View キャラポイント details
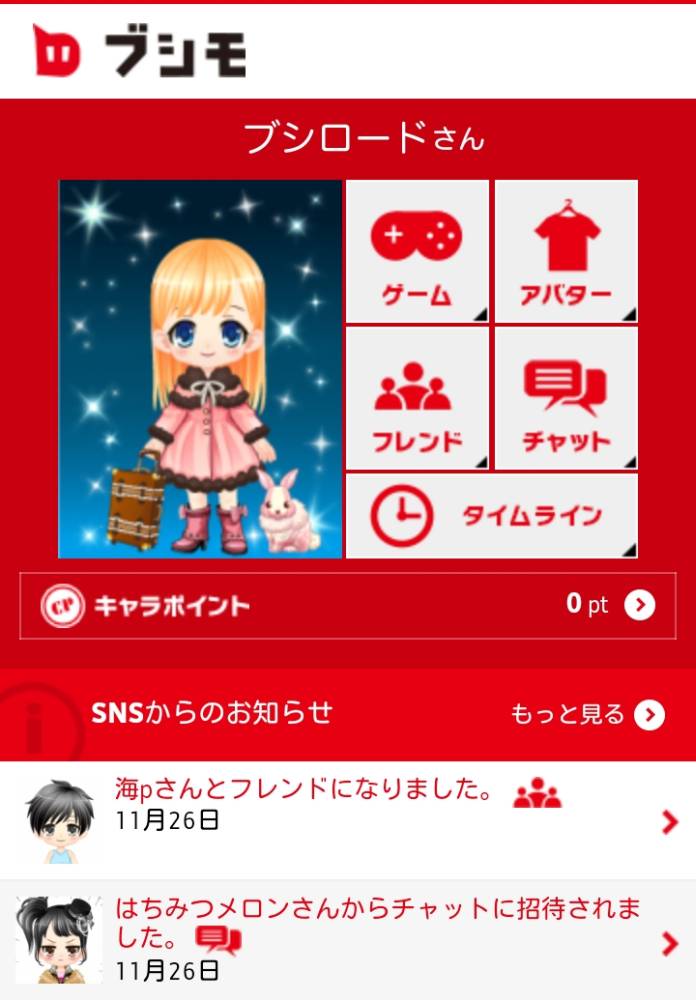The height and width of the screenshot is (1000, 696). [348, 605]
